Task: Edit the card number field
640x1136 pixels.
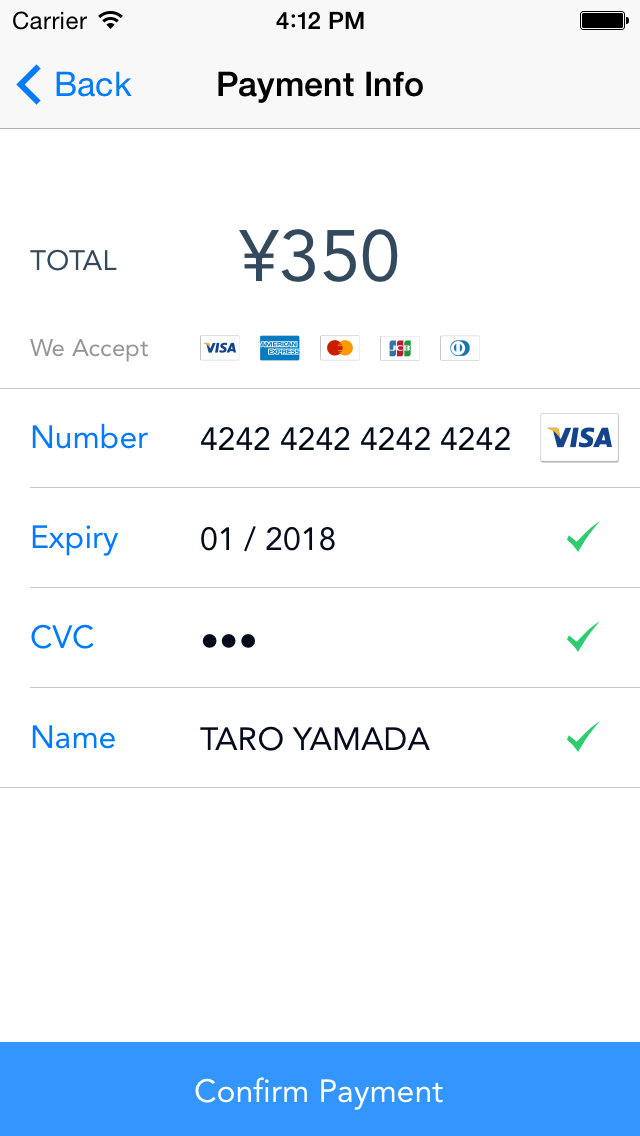Action: click(x=355, y=438)
